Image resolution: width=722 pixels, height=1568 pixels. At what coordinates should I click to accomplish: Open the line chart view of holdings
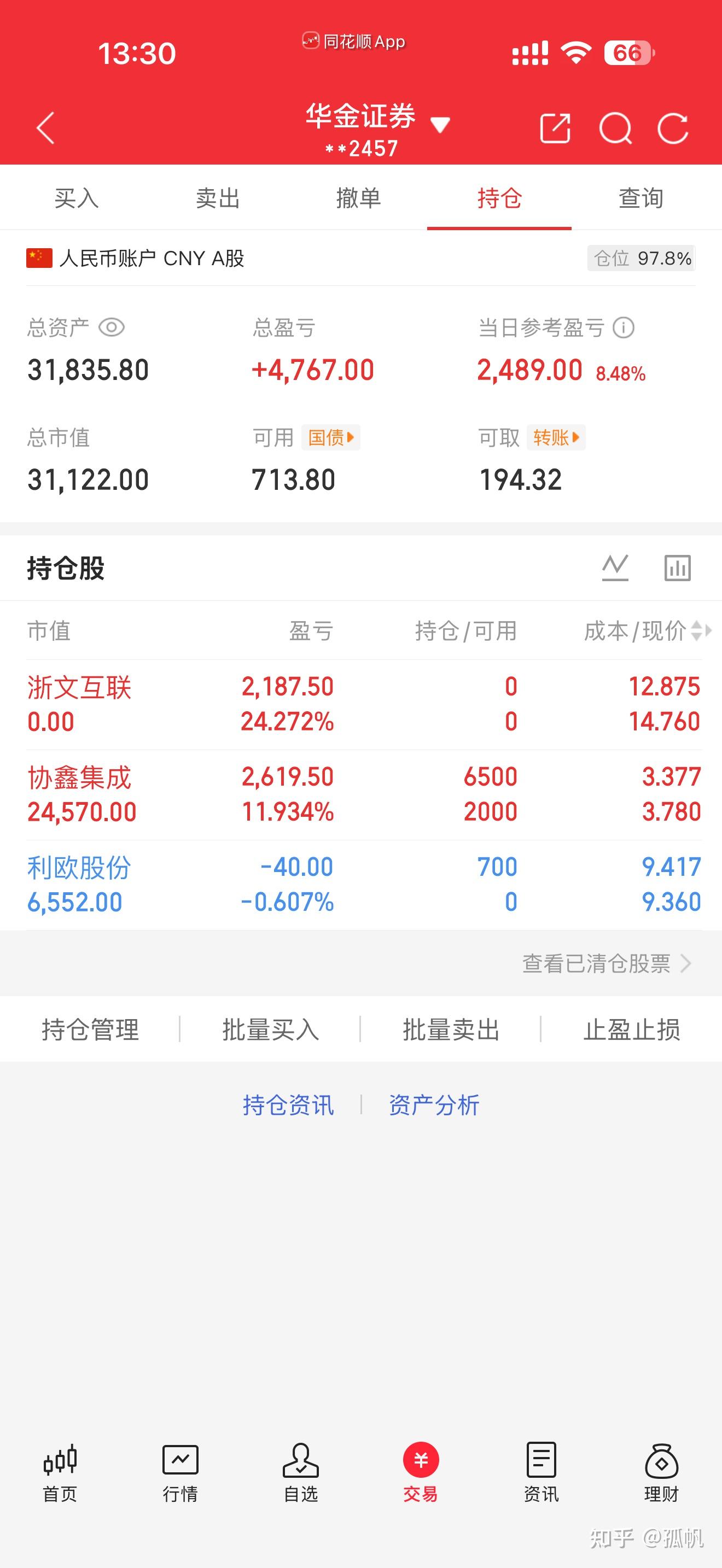(x=615, y=567)
